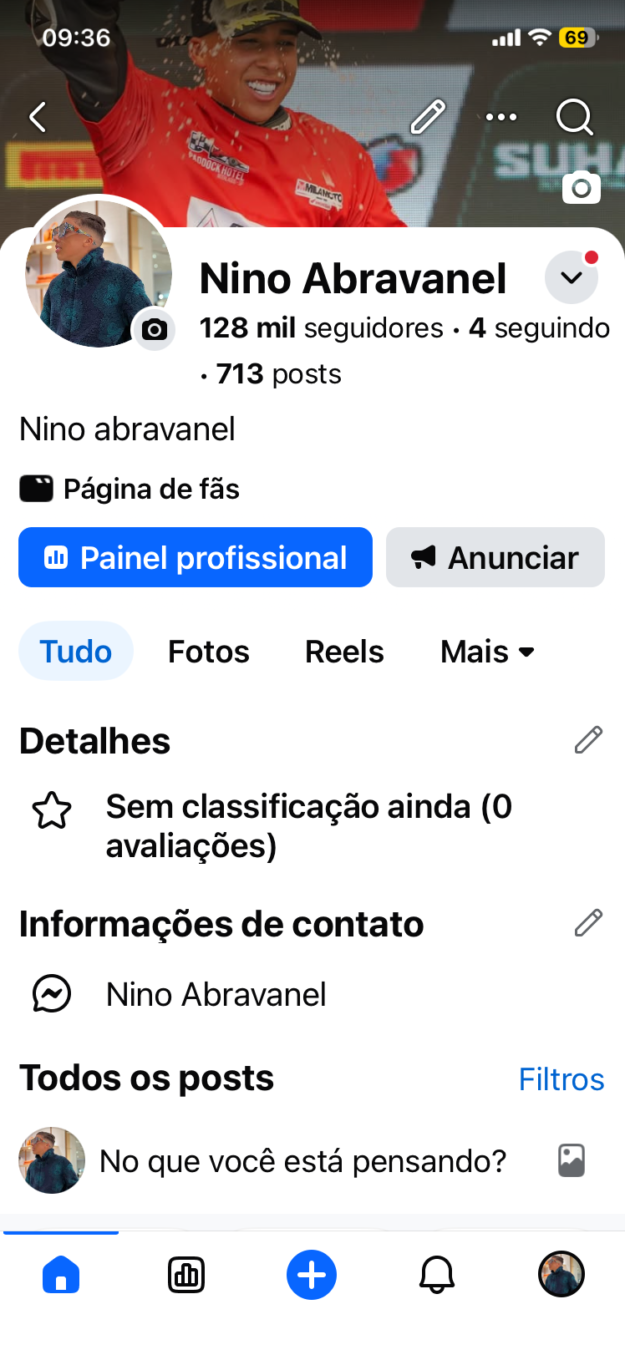Switch to the Fotos tab
The width and height of the screenshot is (625, 1355).
pos(208,651)
